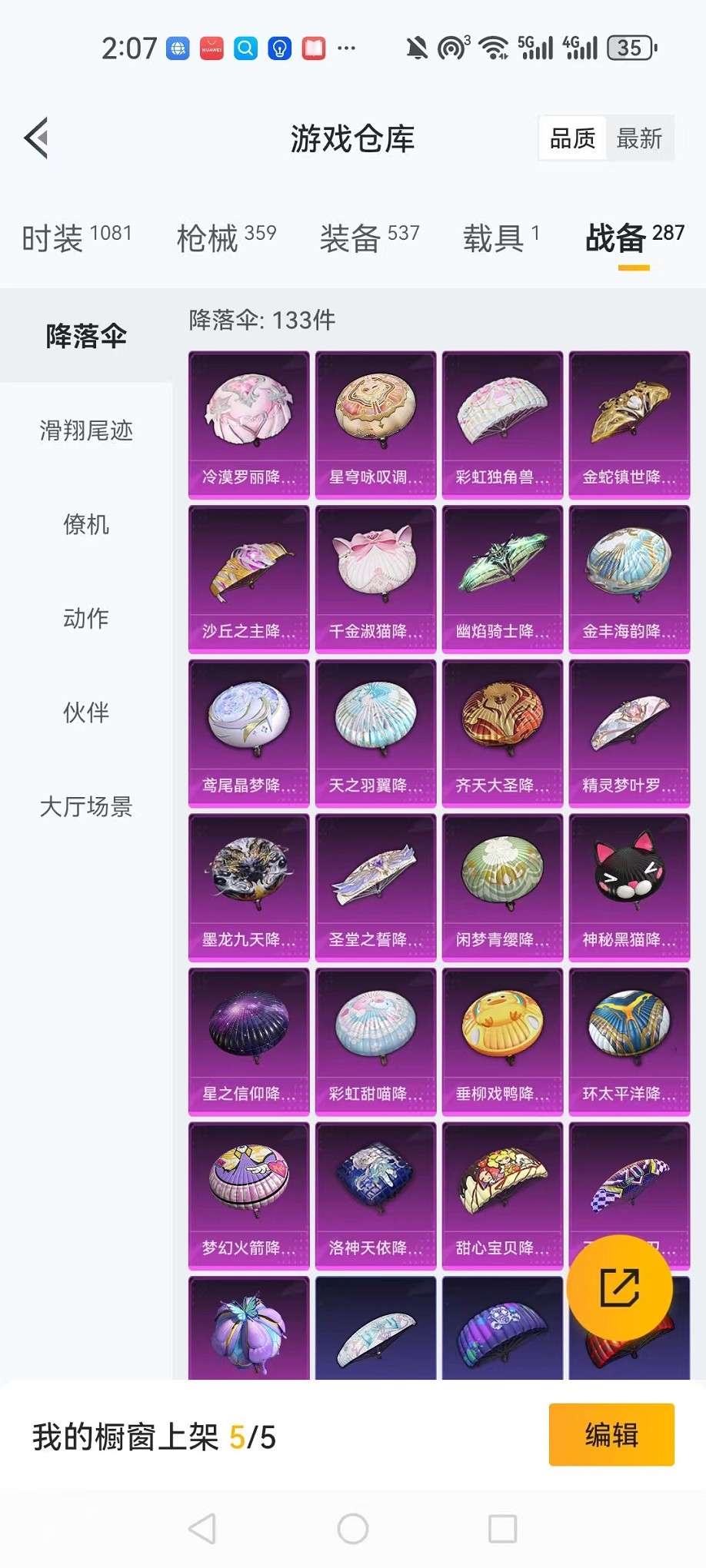Open the 装备 tab
706x1568 pixels.
click(369, 238)
